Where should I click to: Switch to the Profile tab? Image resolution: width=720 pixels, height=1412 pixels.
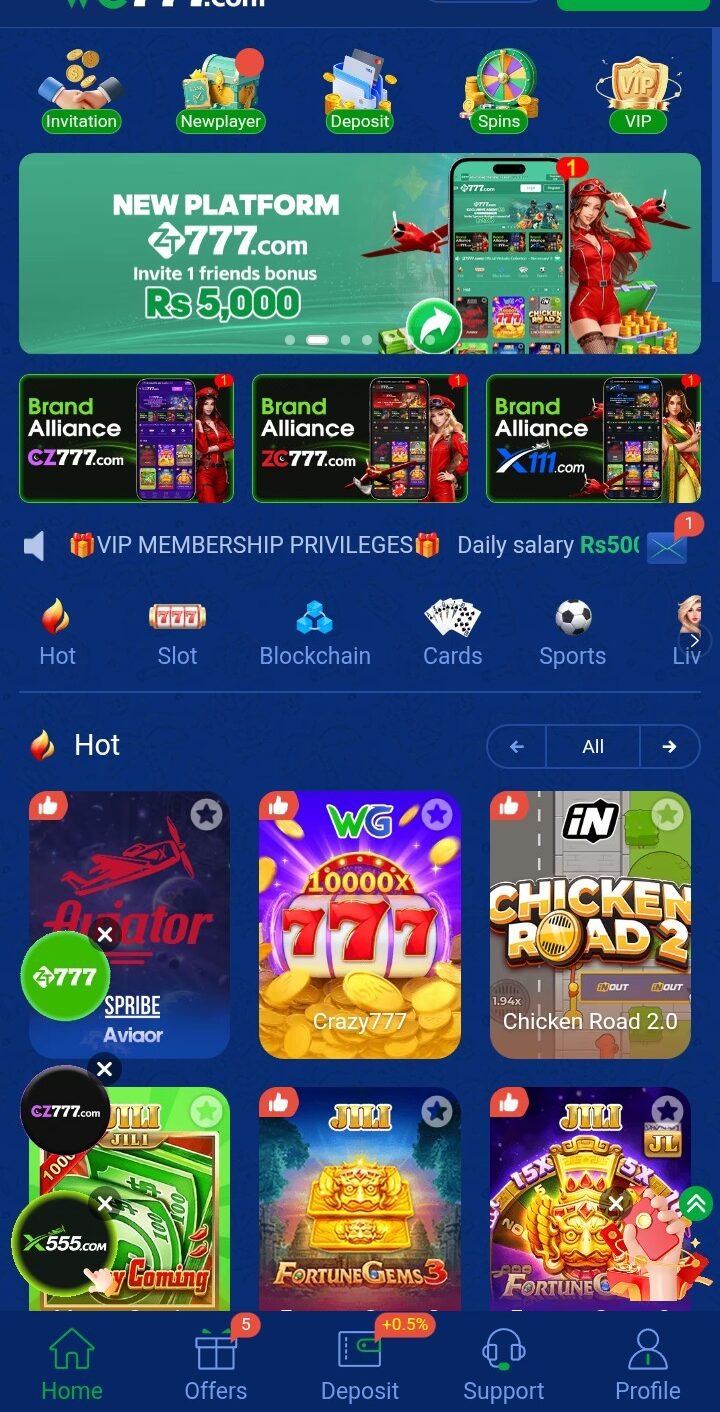coord(647,1365)
